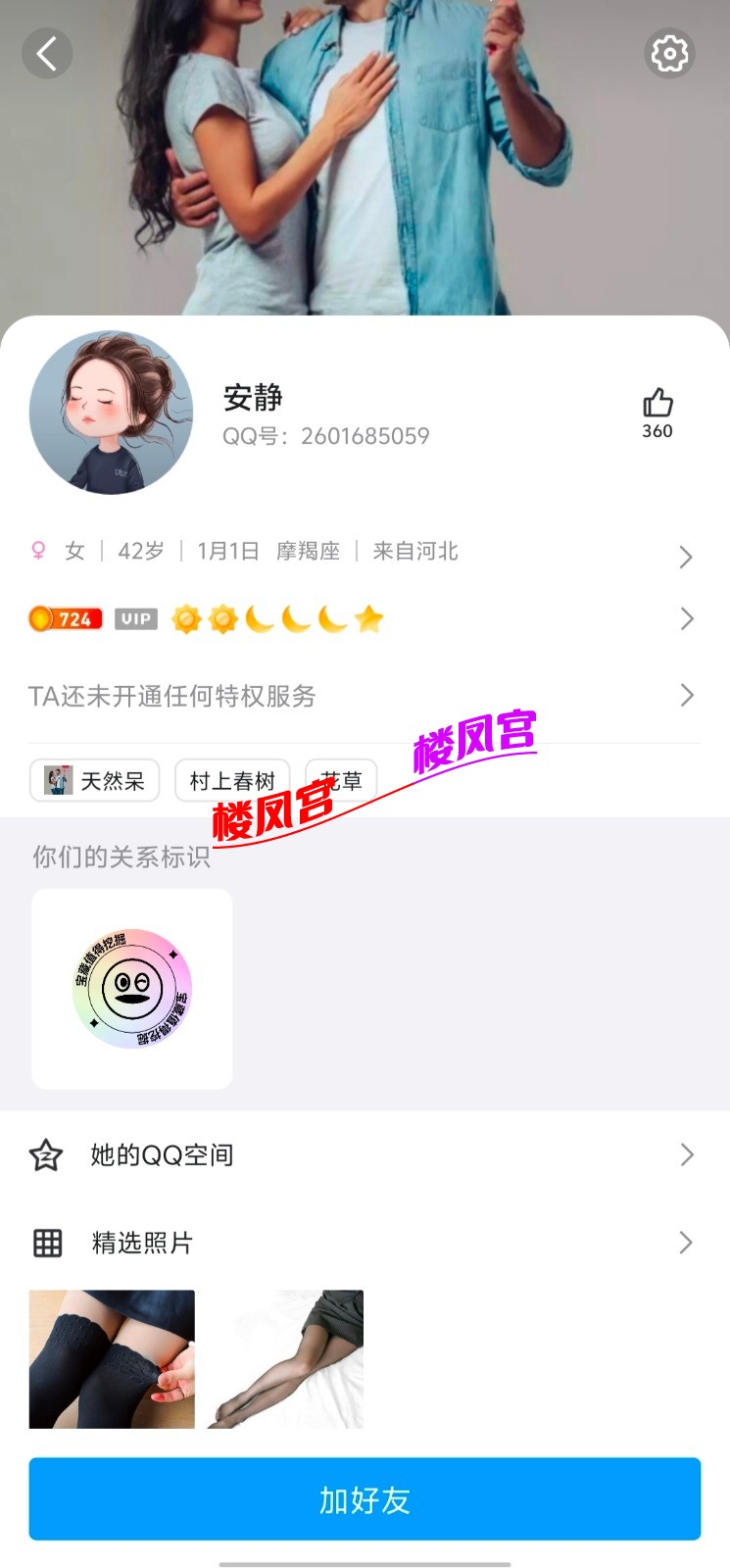The height and width of the screenshot is (1568, 730).
Task: Open the relationship badge card
Action: pyautogui.click(x=132, y=989)
